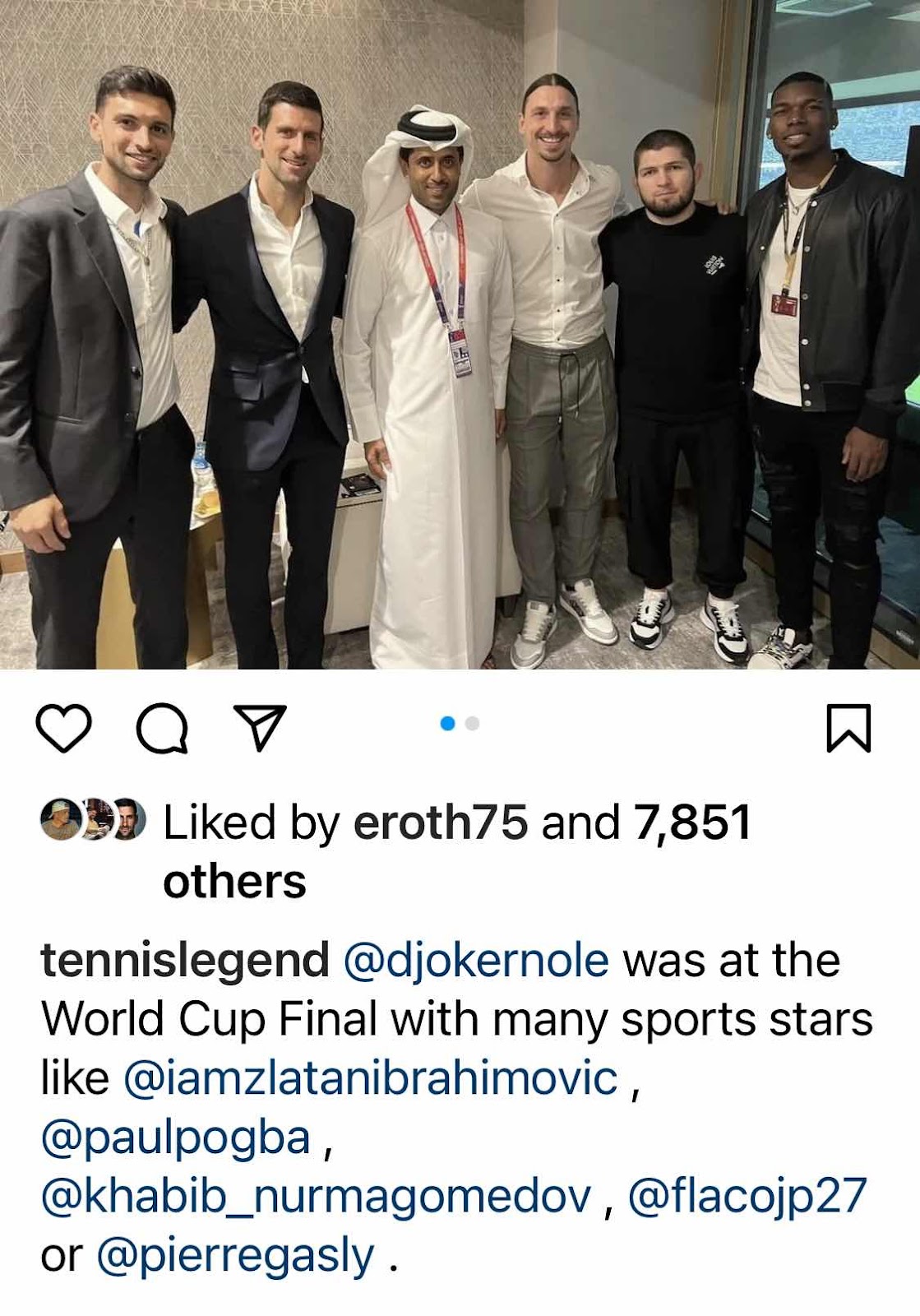Tap the post photo of six men

tap(460, 335)
